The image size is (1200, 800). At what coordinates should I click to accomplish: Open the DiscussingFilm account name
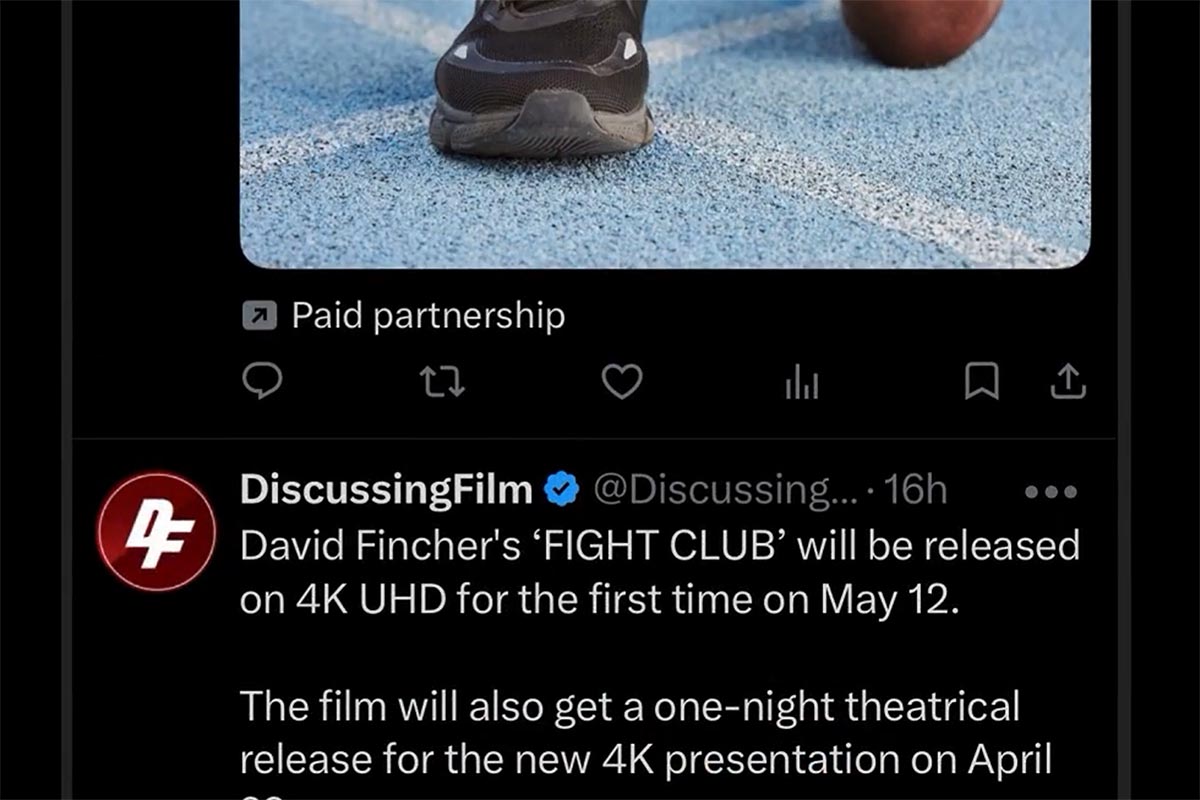tap(386, 490)
